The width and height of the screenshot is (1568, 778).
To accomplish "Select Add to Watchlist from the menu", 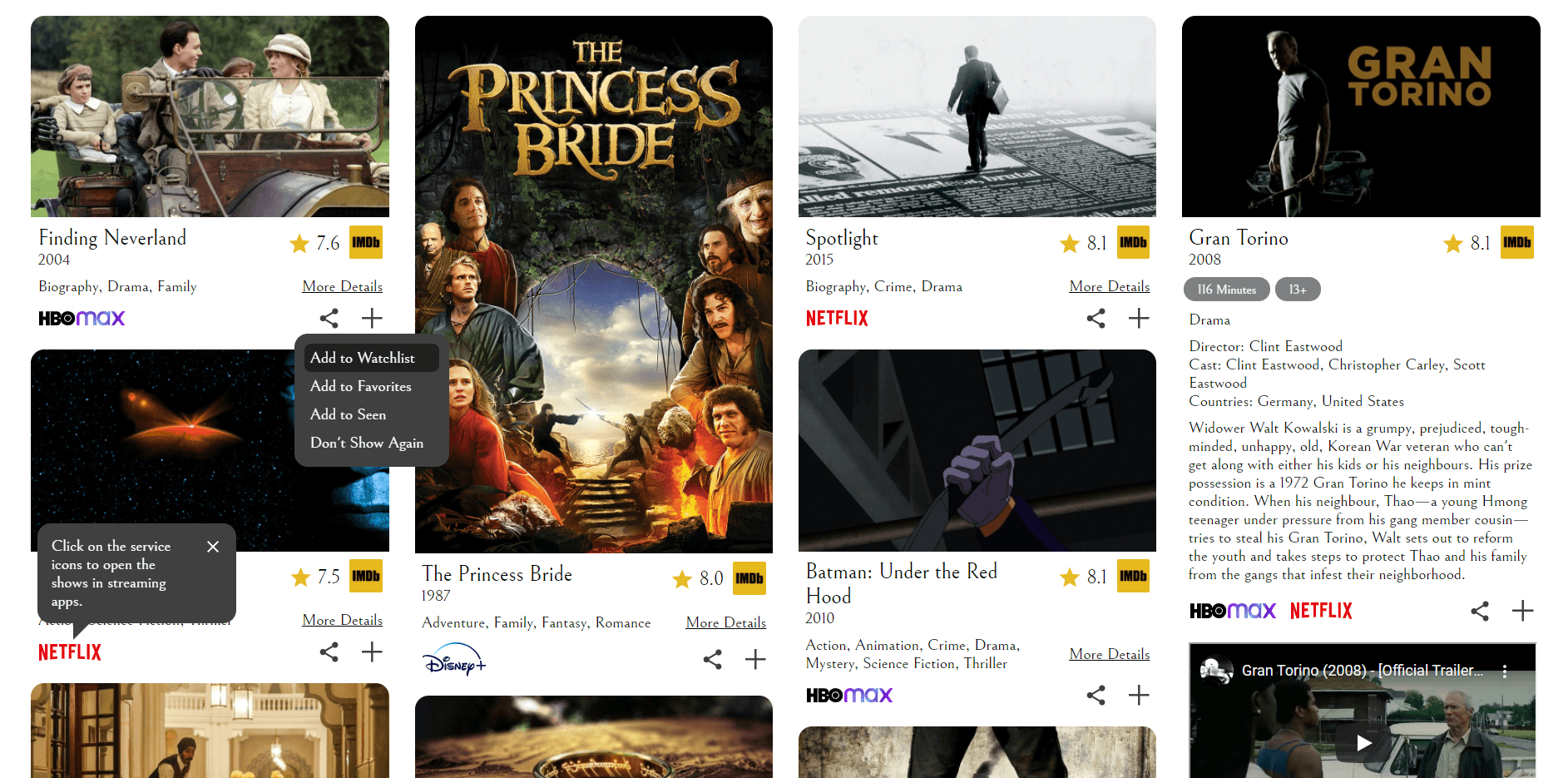I will (x=363, y=358).
